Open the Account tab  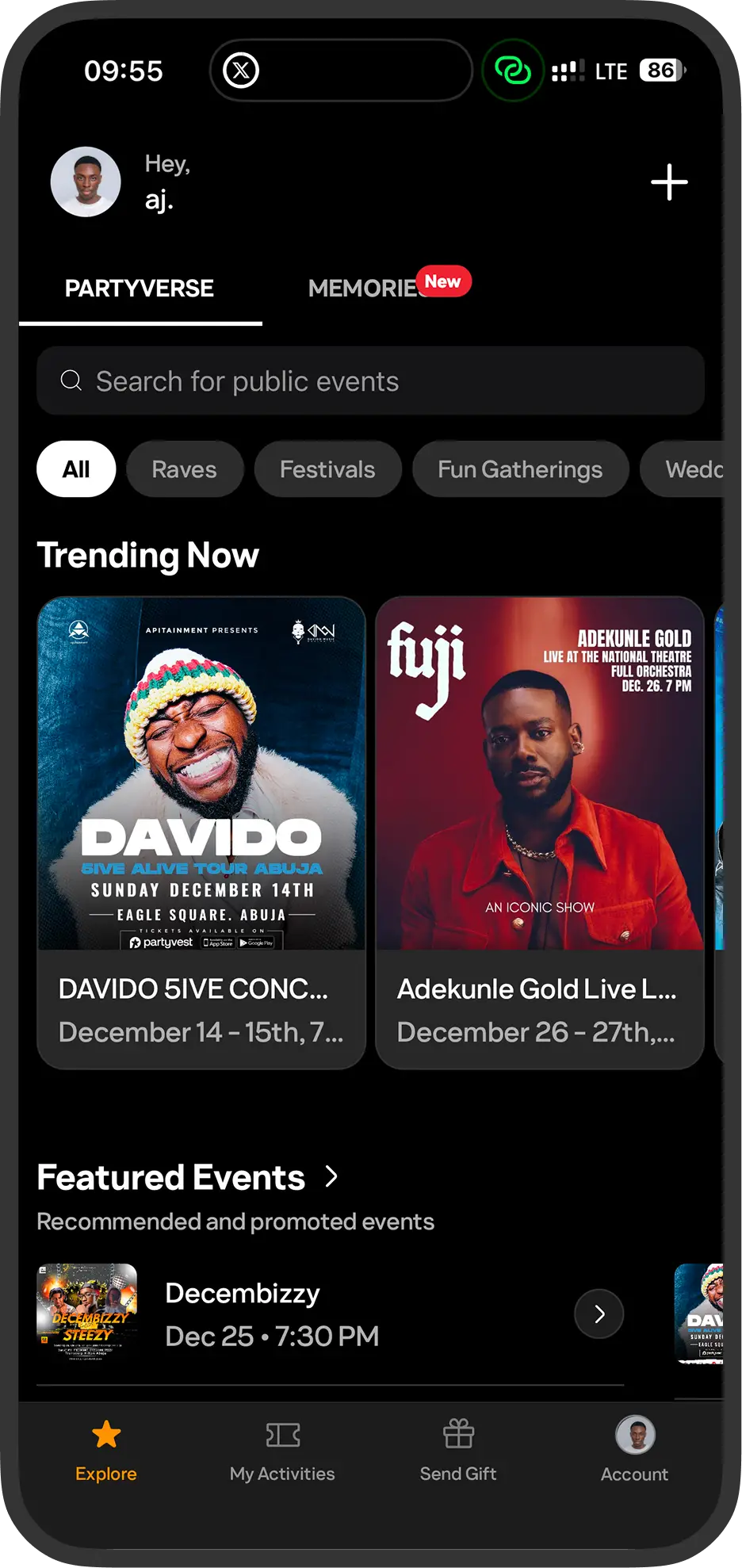point(634,1451)
